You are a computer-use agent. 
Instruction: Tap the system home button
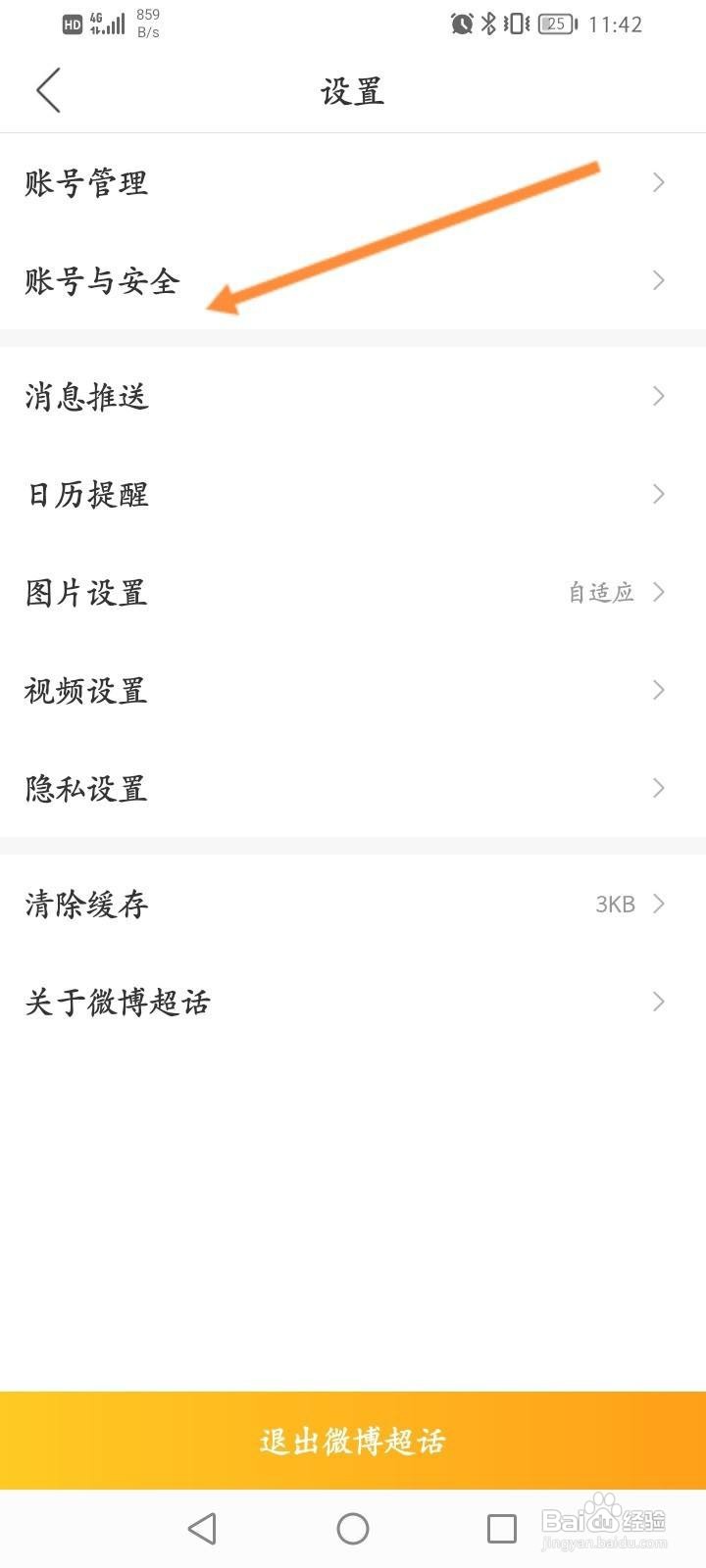pos(353,1529)
